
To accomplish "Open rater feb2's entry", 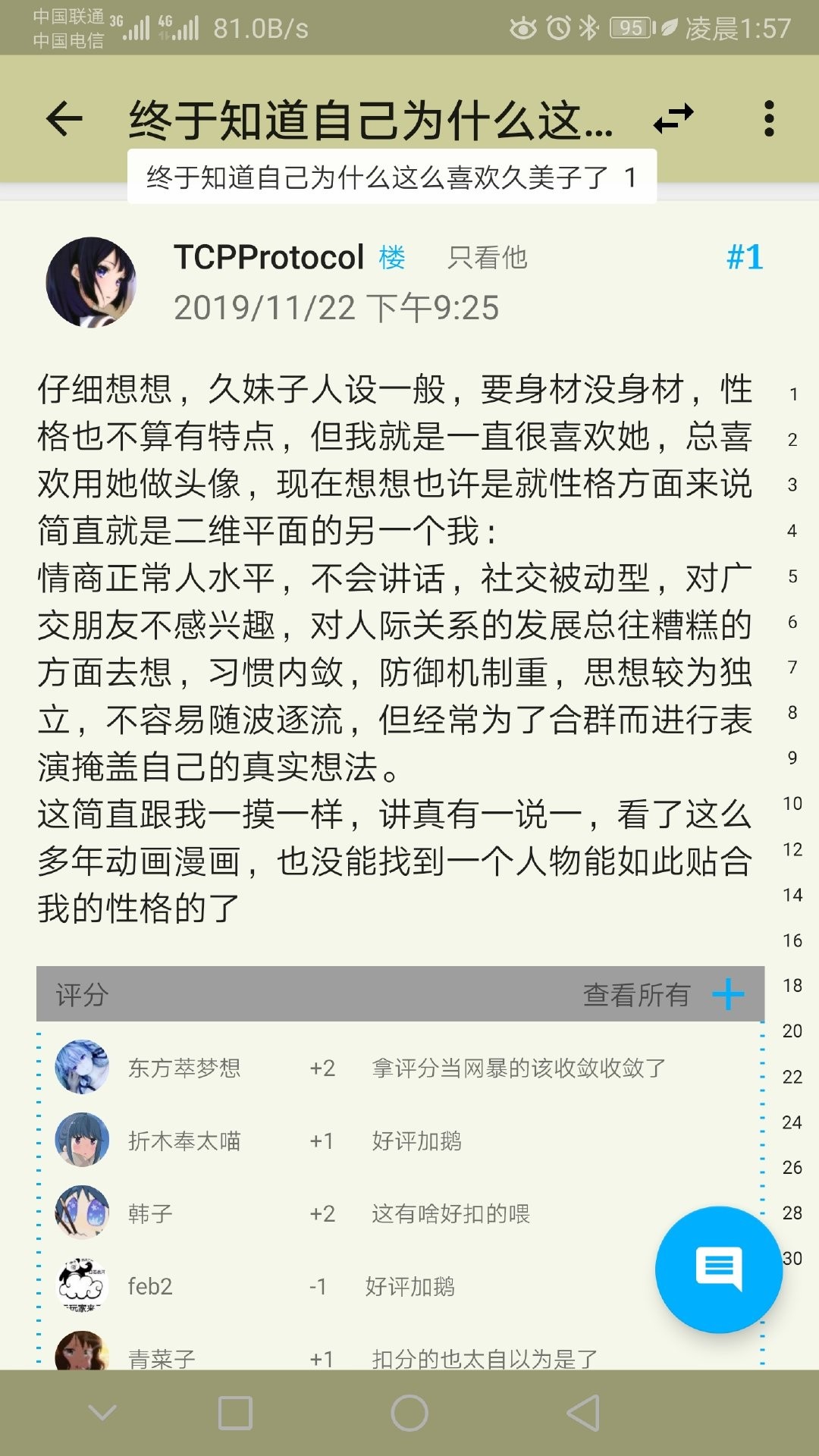I will (150, 1286).
